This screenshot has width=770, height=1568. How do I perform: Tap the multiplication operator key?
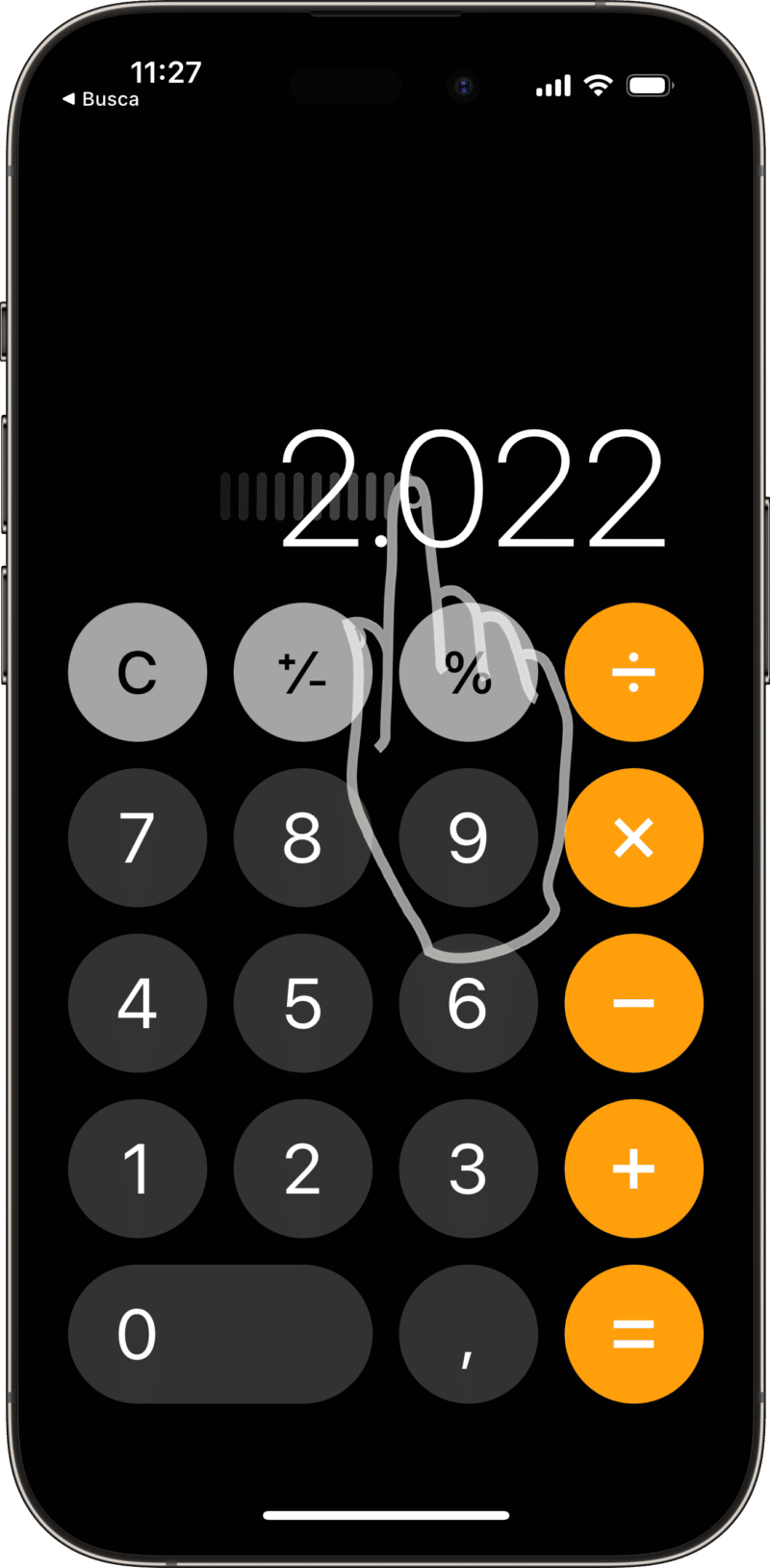(x=634, y=838)
